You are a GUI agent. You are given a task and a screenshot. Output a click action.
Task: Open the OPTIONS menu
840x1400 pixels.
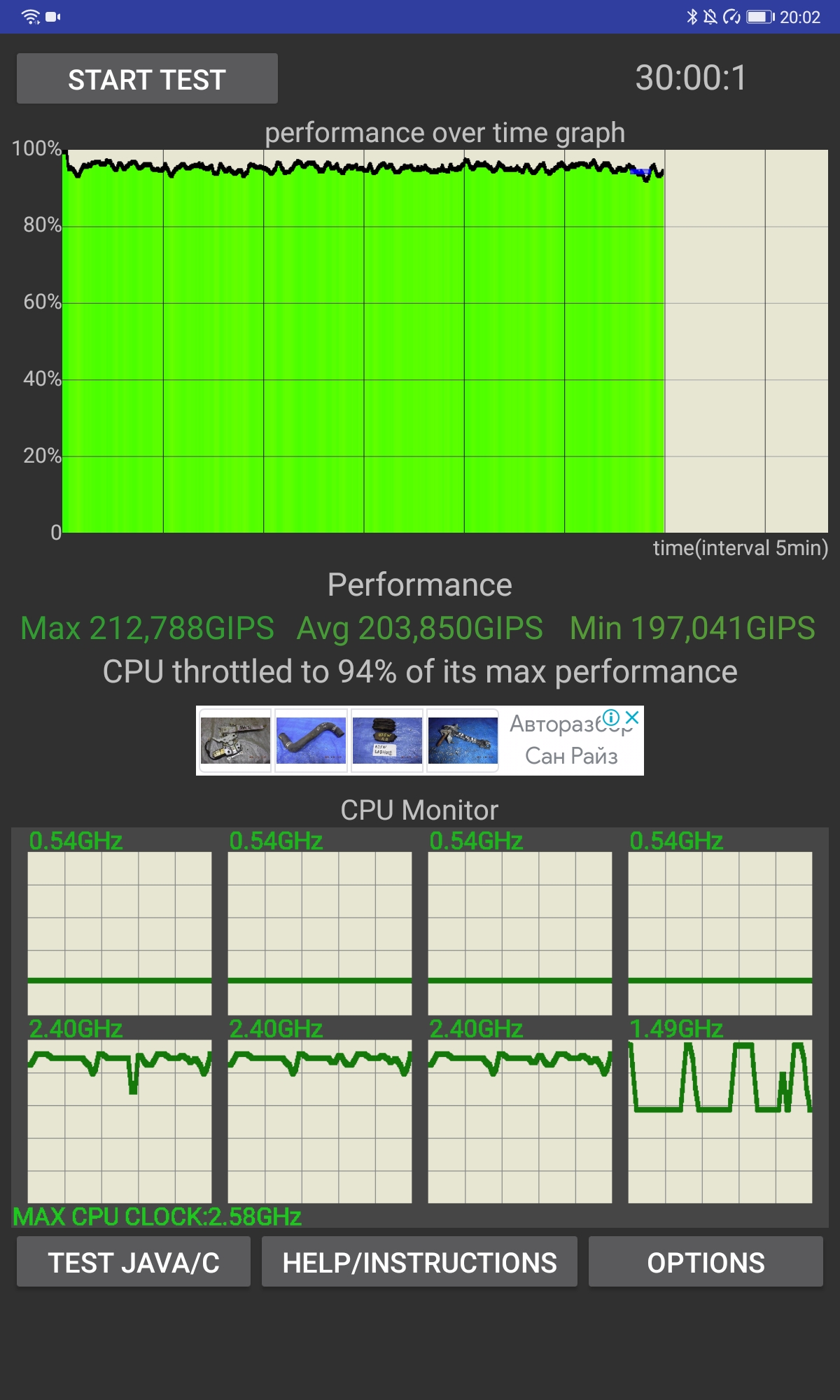coord(706,1262)
